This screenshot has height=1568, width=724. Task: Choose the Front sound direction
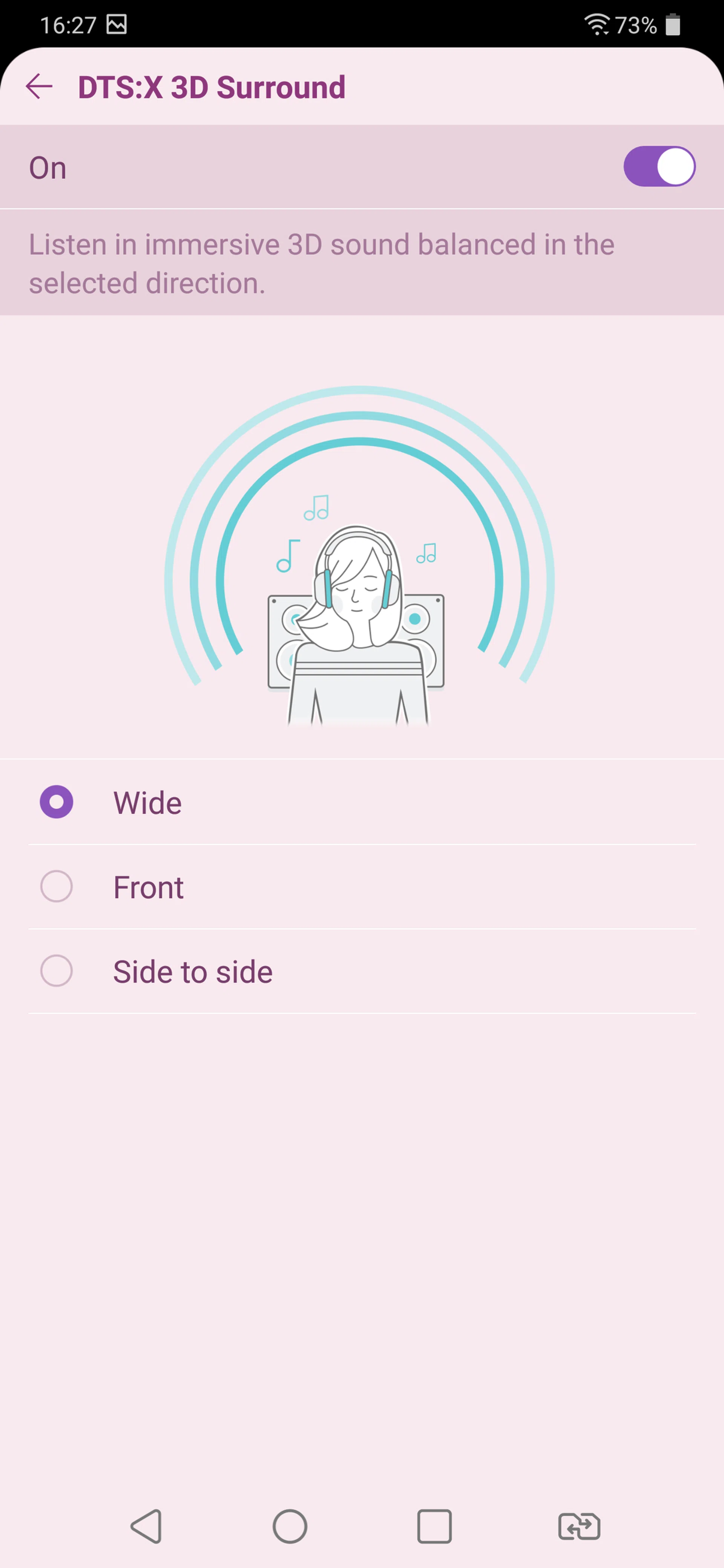click(57, 886)
